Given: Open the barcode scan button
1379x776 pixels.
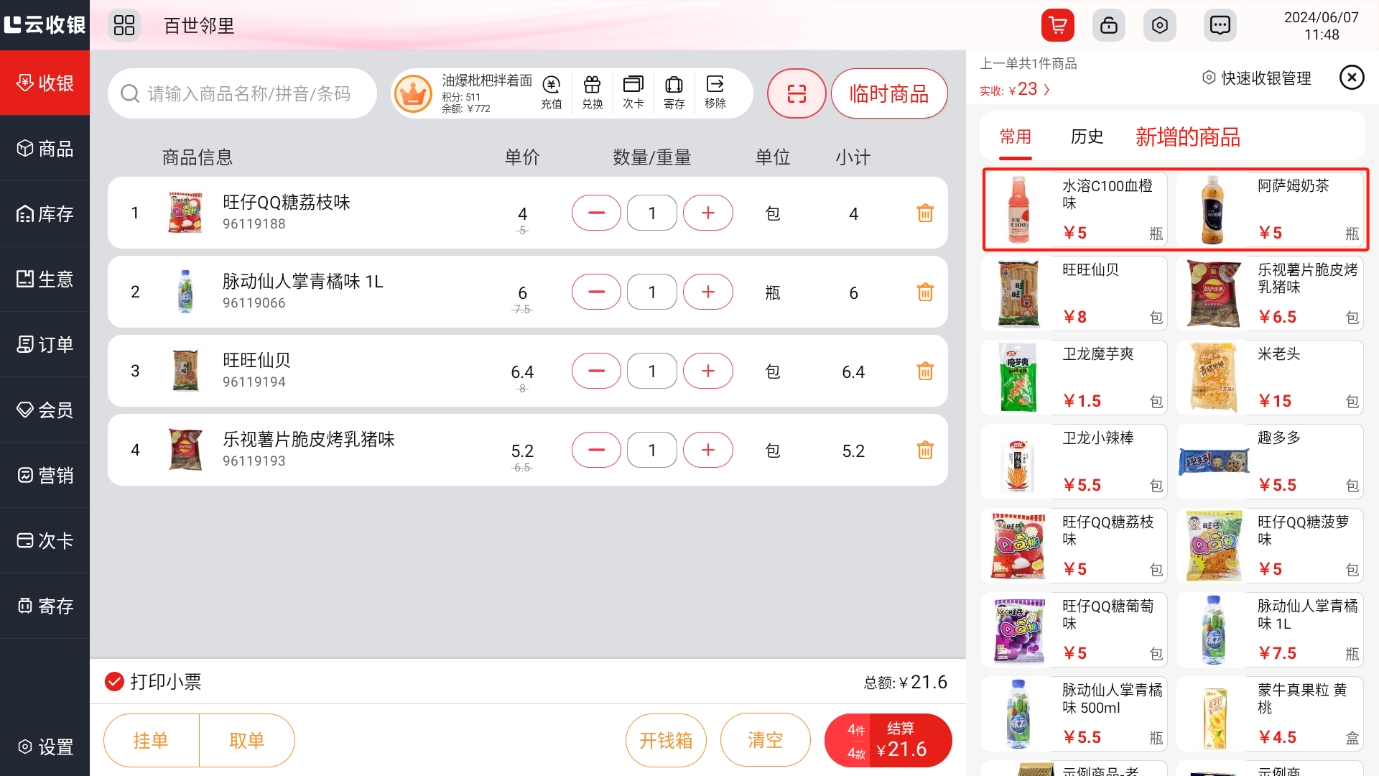Looking at the screenshot, I should click(796, 94).
